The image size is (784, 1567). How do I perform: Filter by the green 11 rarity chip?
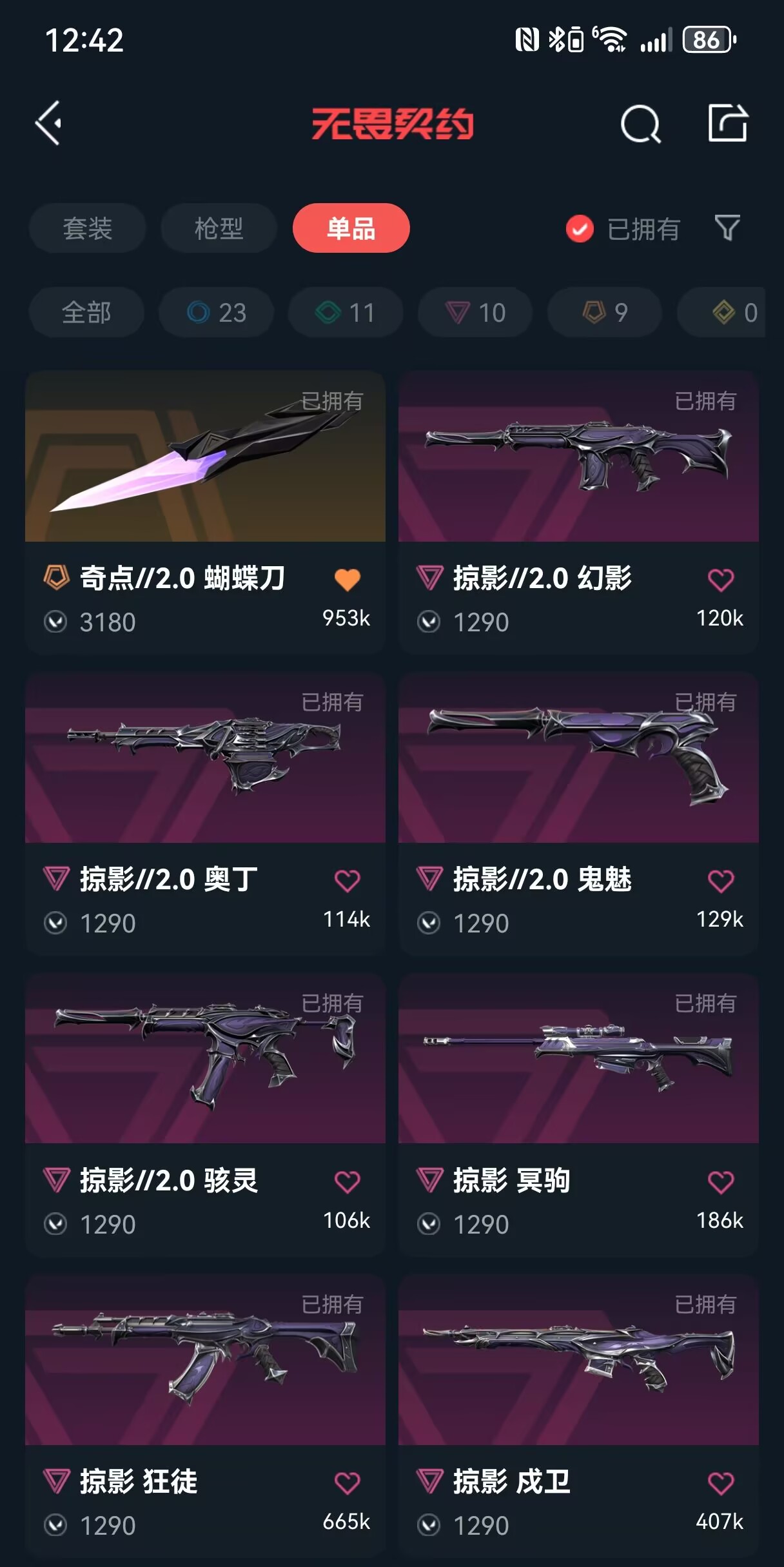pos(346,313)
